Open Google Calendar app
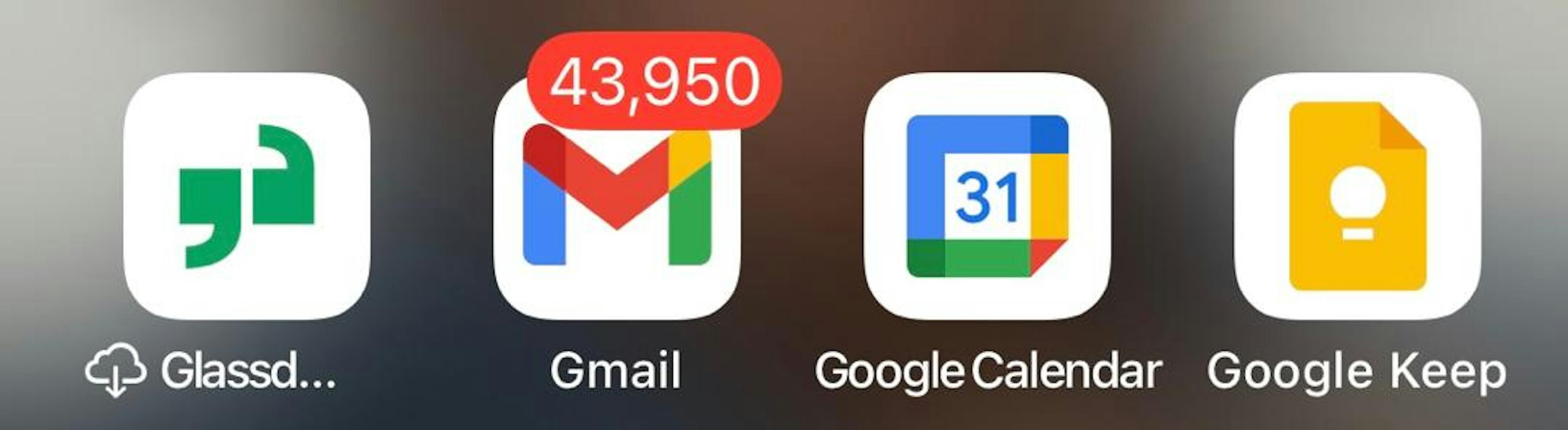Viewport: 1568px width, 430px height. coord(987,196)
